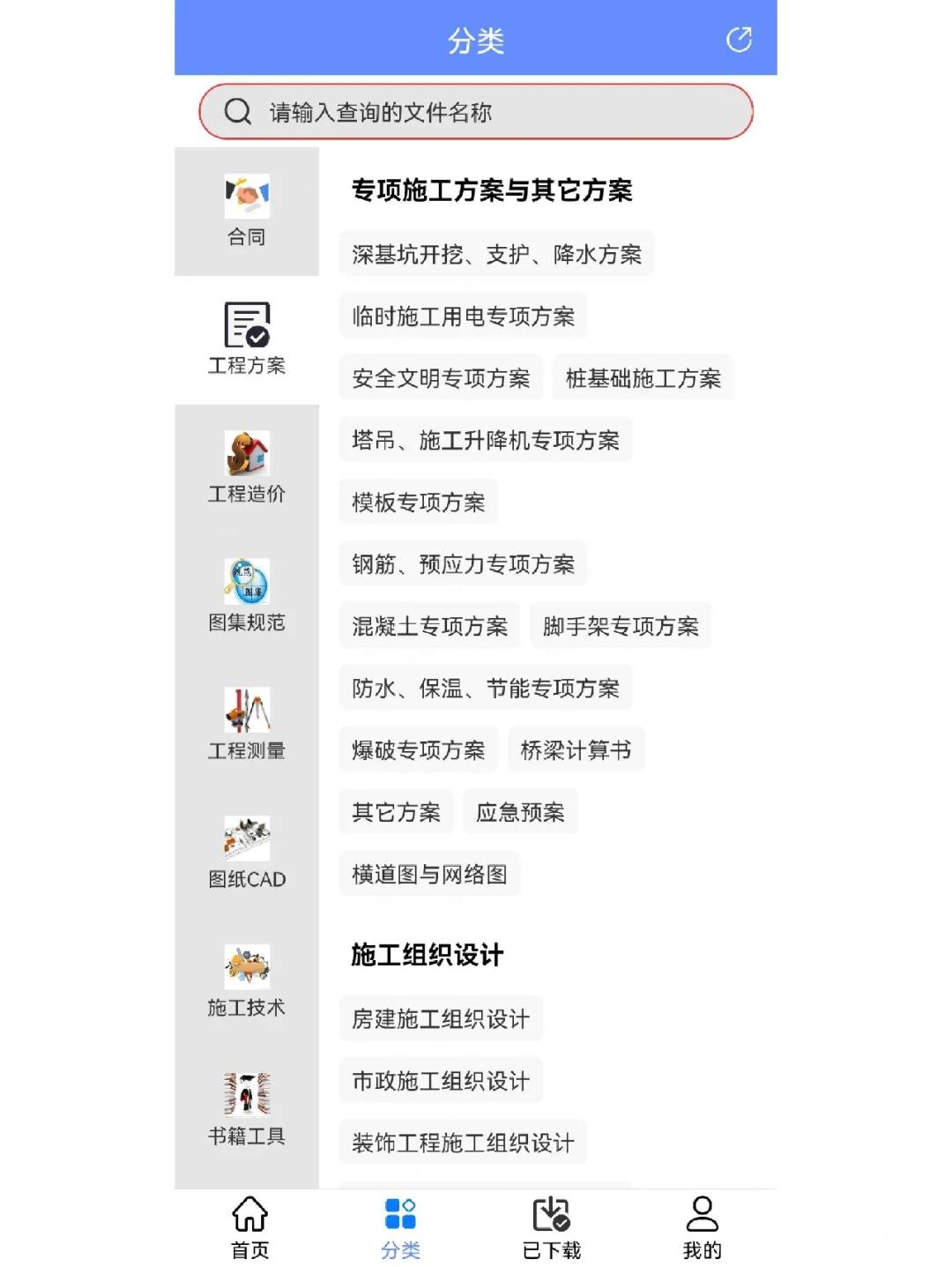
Task: Select 脚手架专项方案 chip
Action: (x=621, y=626)
